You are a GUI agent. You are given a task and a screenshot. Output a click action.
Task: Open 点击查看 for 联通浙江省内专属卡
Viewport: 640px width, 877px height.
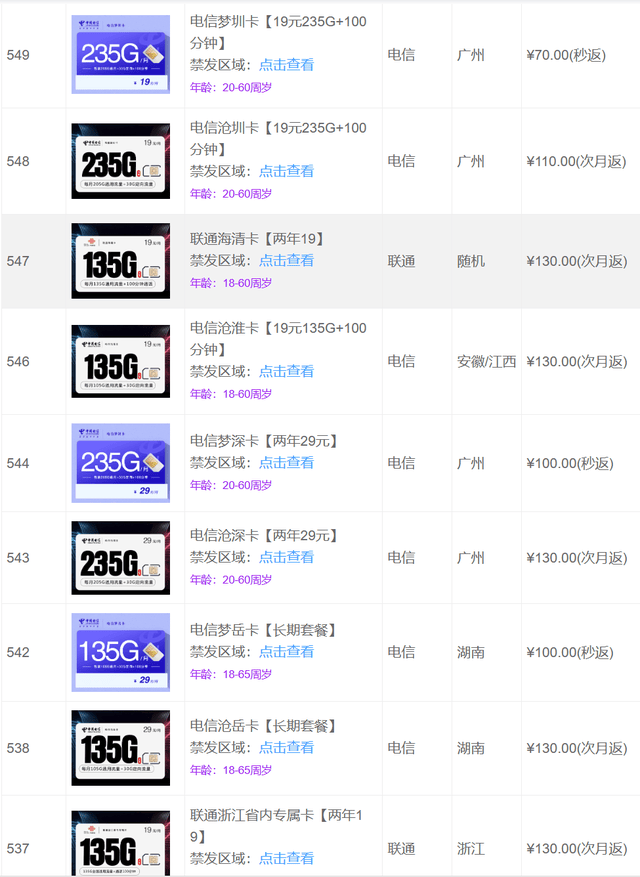pos(286,858)
